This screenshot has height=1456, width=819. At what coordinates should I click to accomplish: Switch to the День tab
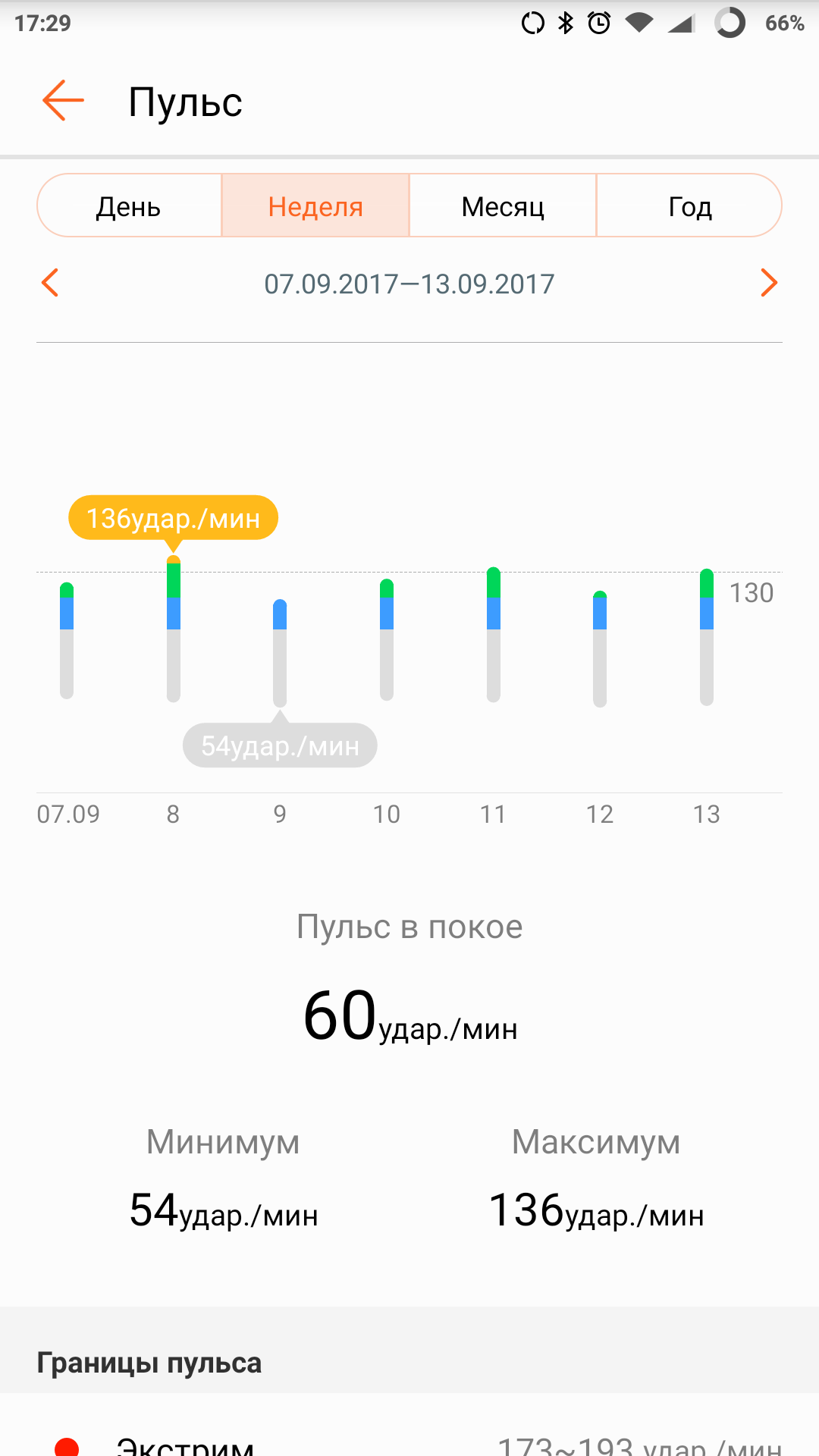point(129,206)
